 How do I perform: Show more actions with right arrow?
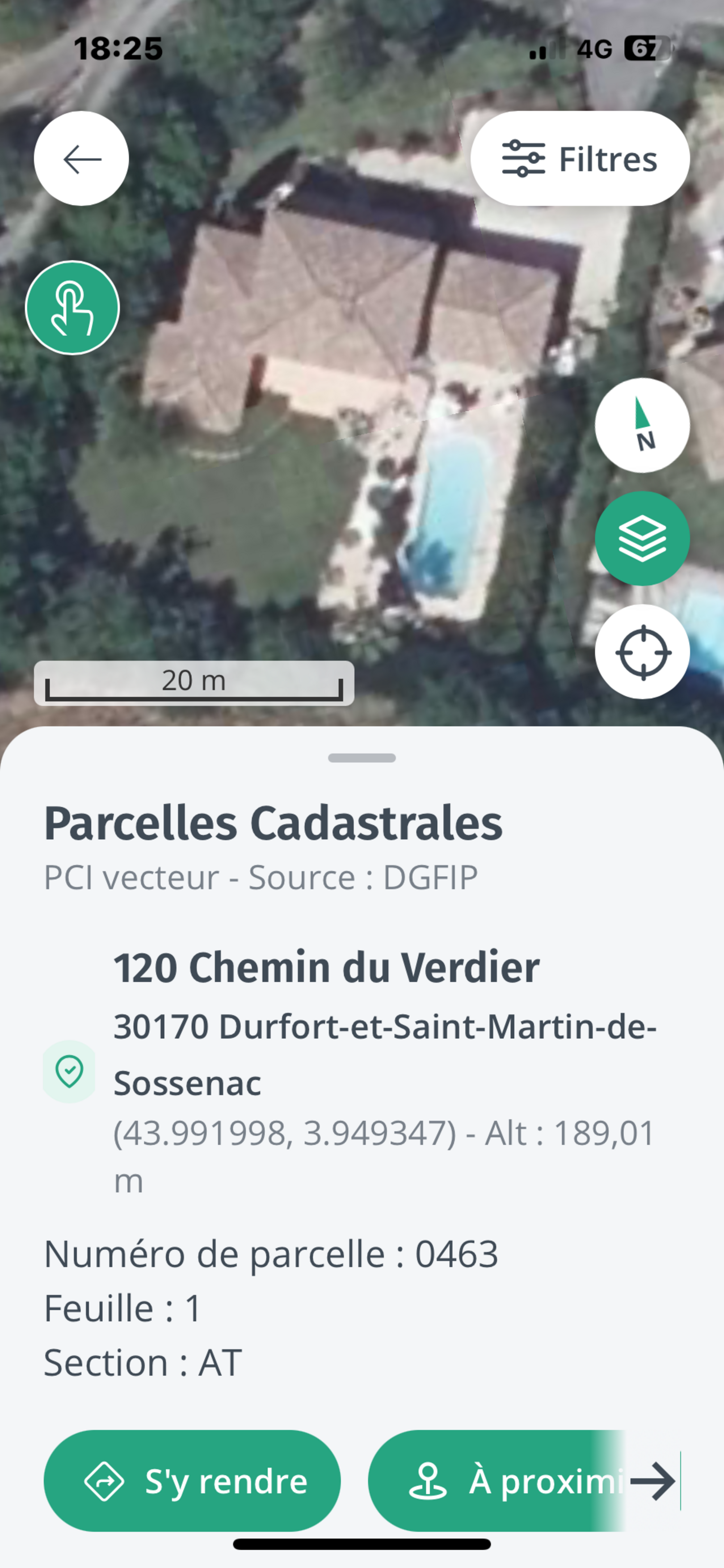pos(652,1480)
